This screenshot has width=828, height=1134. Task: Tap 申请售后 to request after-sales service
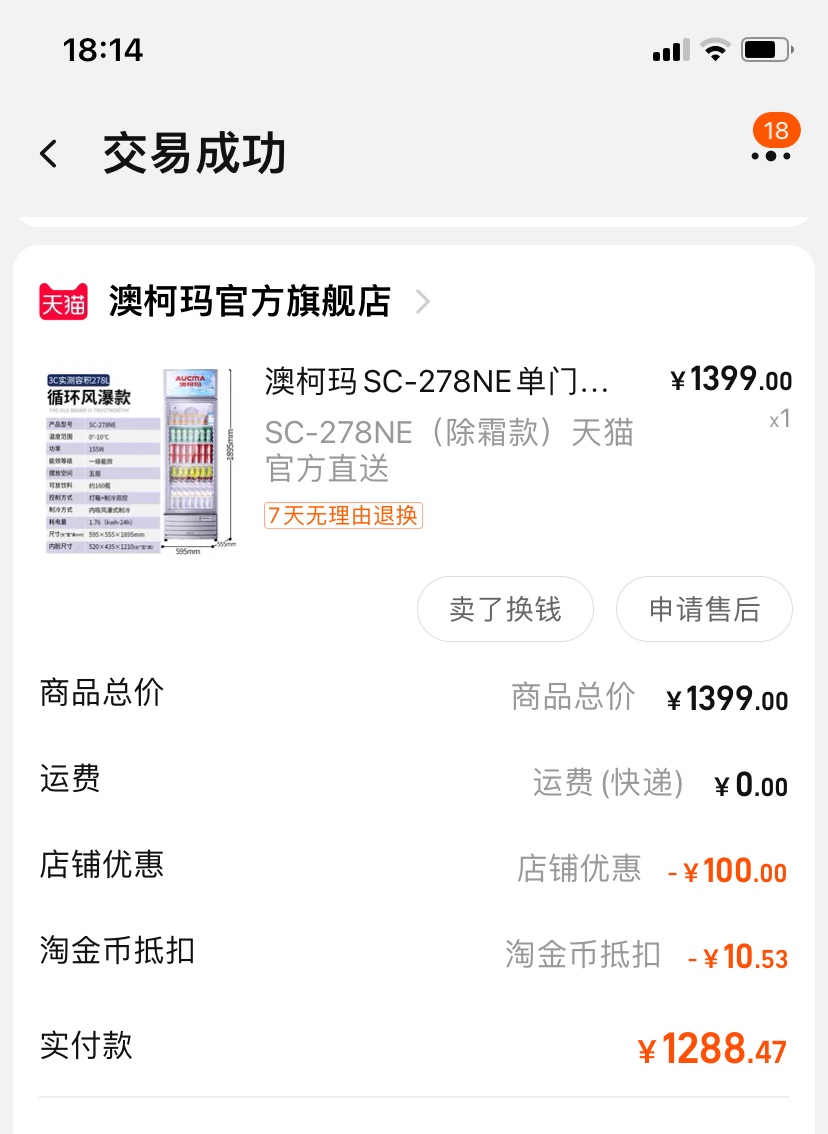(704, 609)
